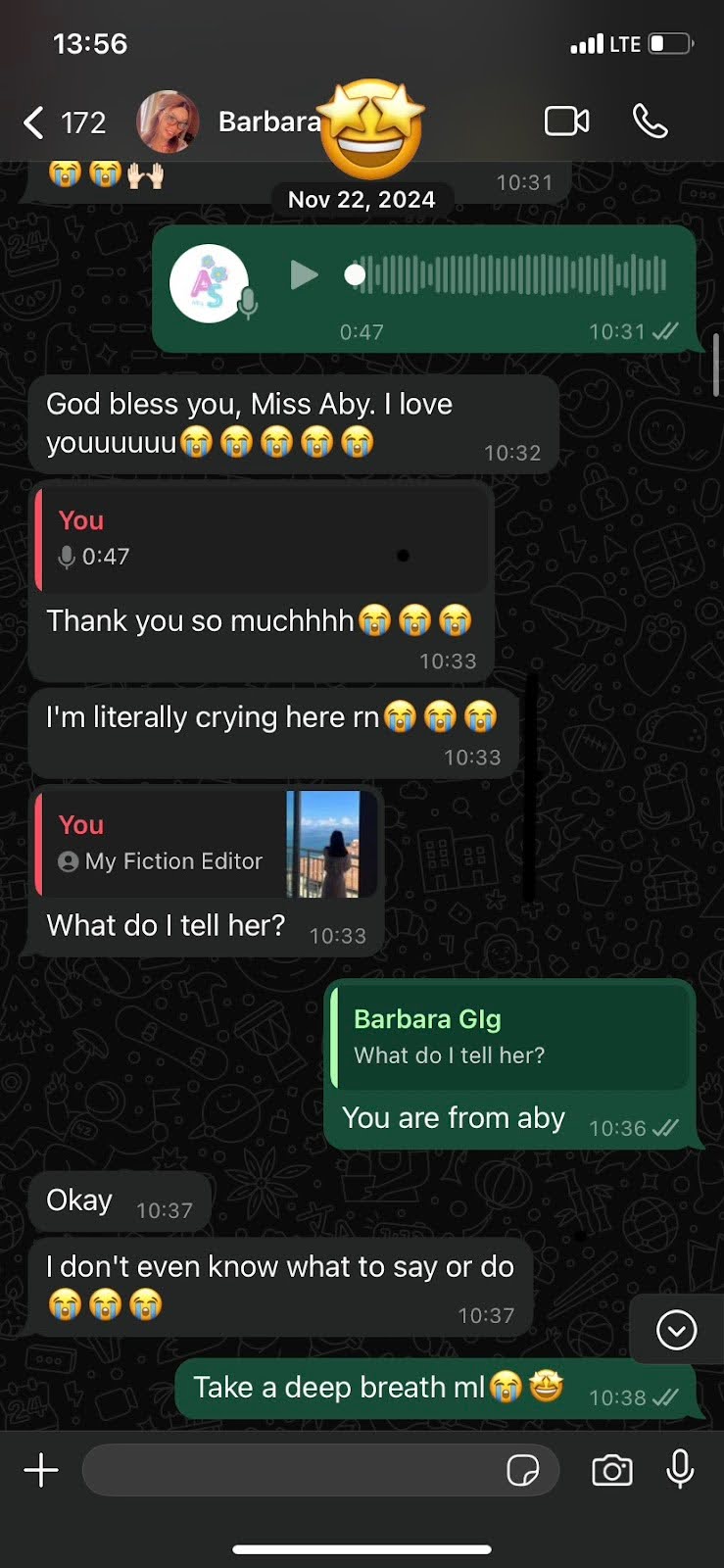This screenshot has width=724, height=1568.
Task: Tap the microphone to record a voice message
Action: pos(680,1470)
